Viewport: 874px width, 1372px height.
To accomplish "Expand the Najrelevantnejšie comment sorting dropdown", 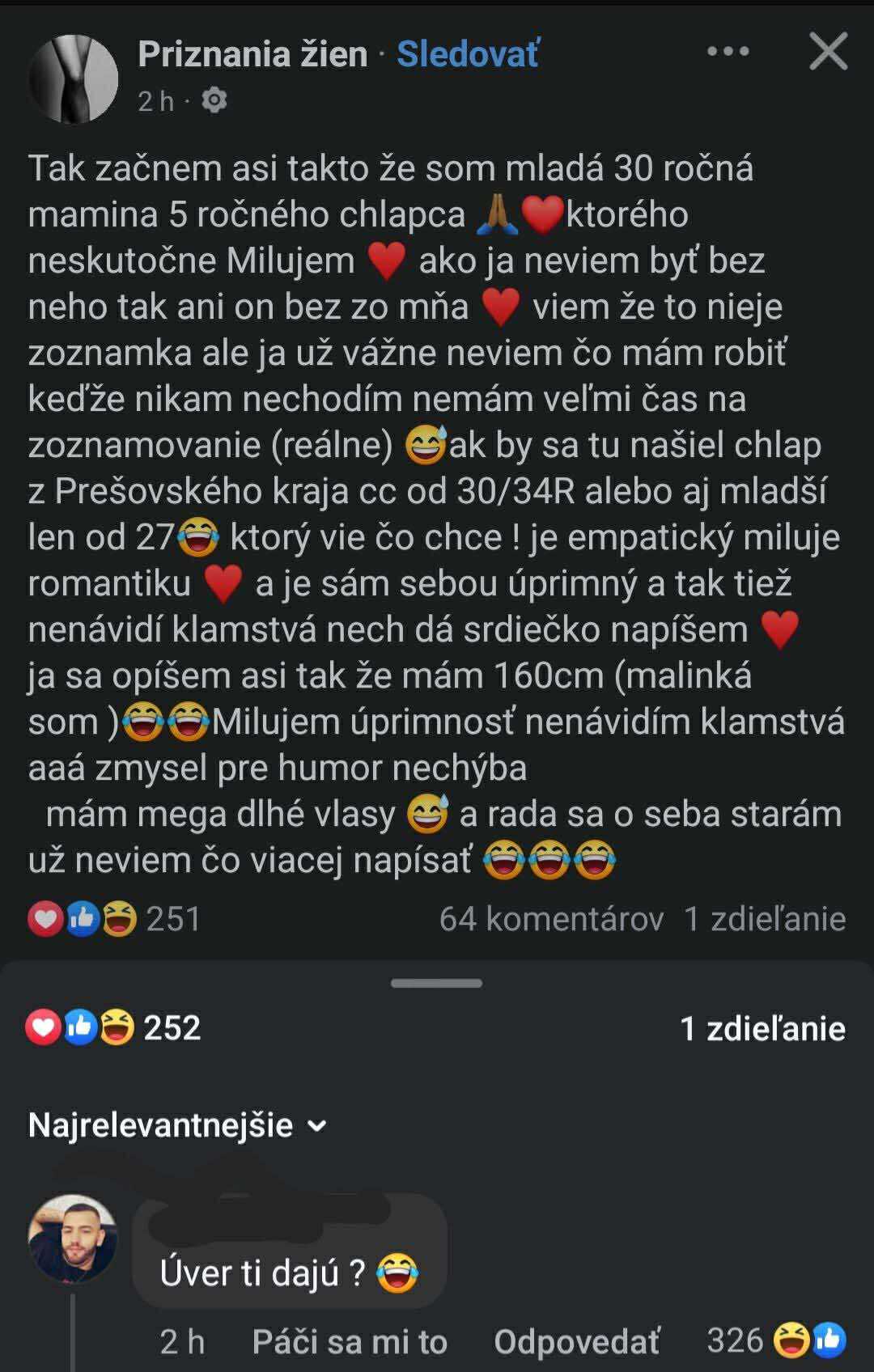I will (177, 1125).
